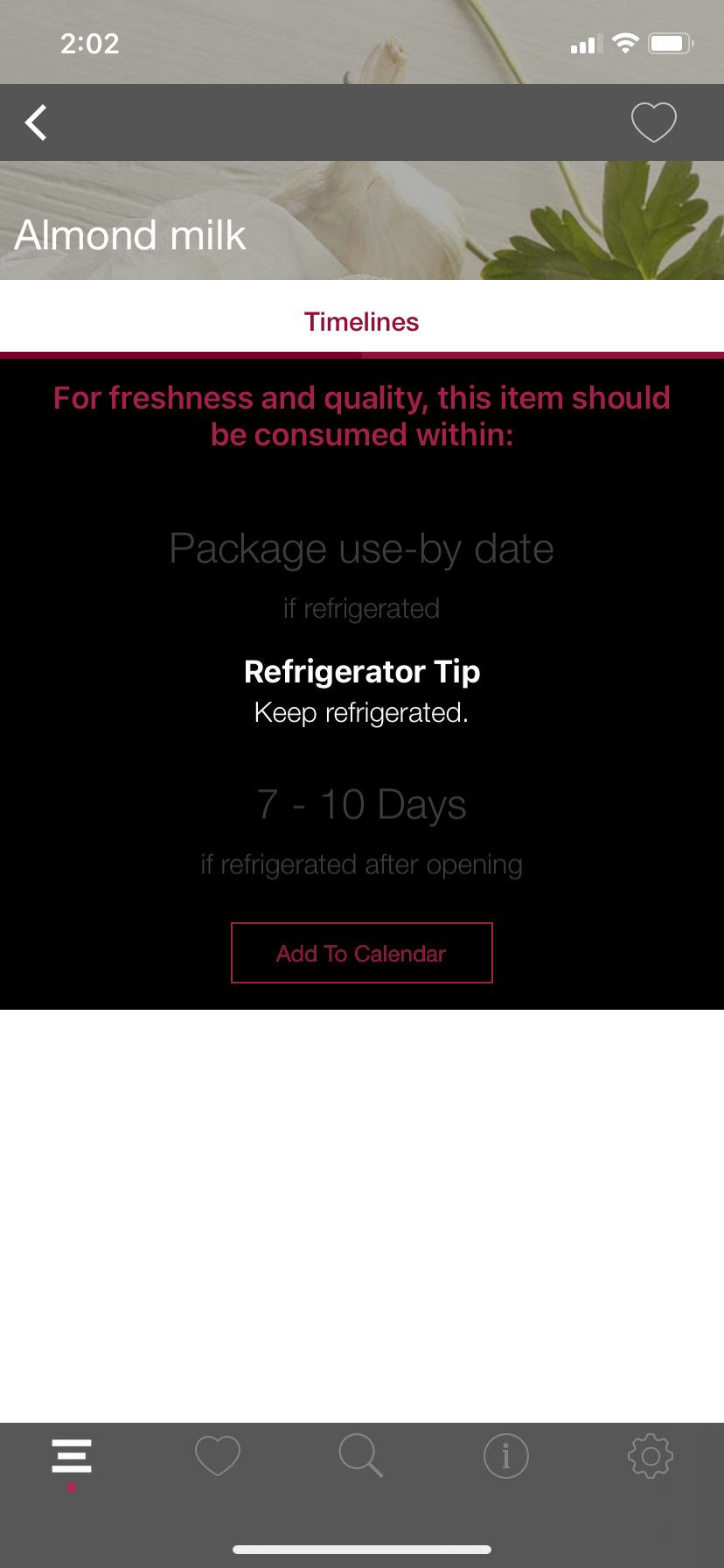
Task: Open the categories list tab in the bottom bar
Action: (72, 1457)
